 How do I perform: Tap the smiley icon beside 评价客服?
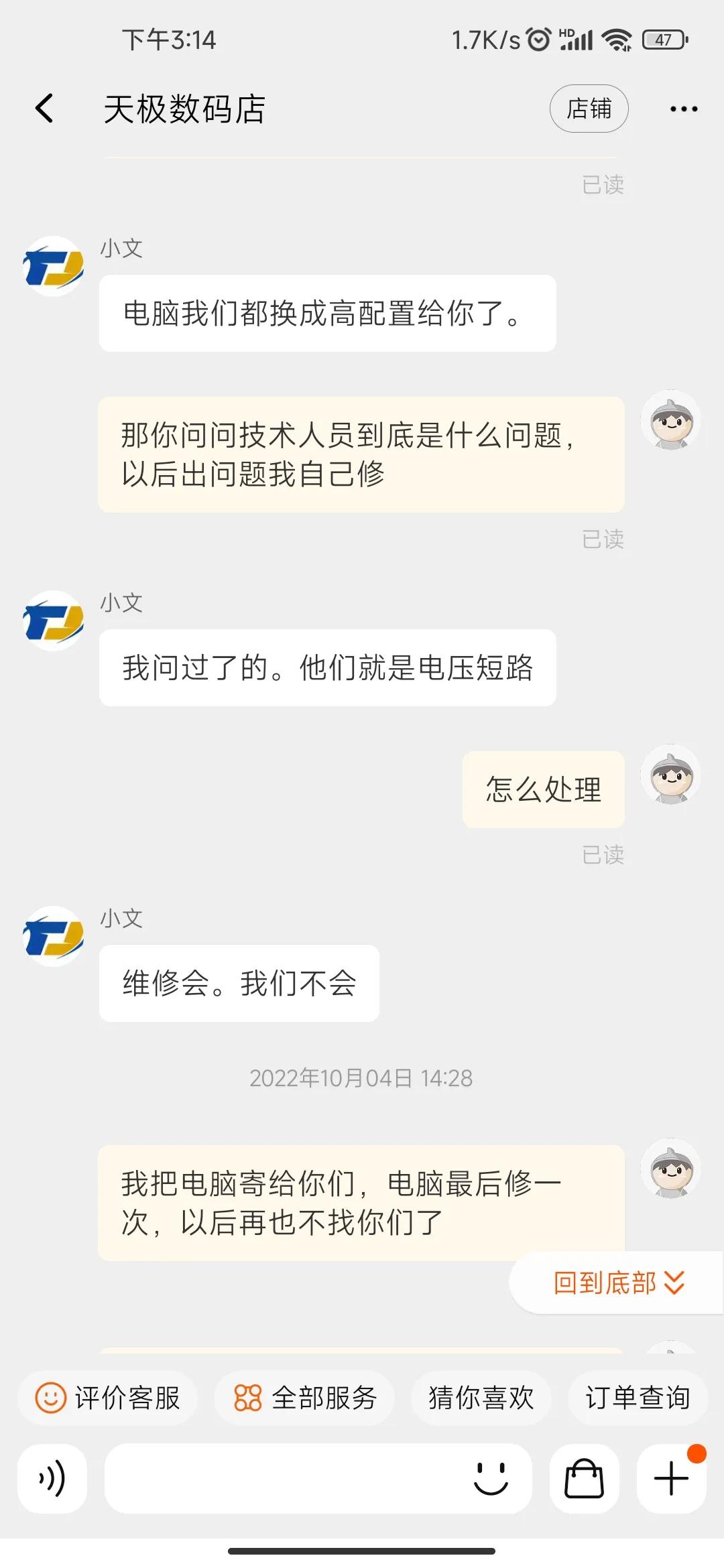[50, 1398]
